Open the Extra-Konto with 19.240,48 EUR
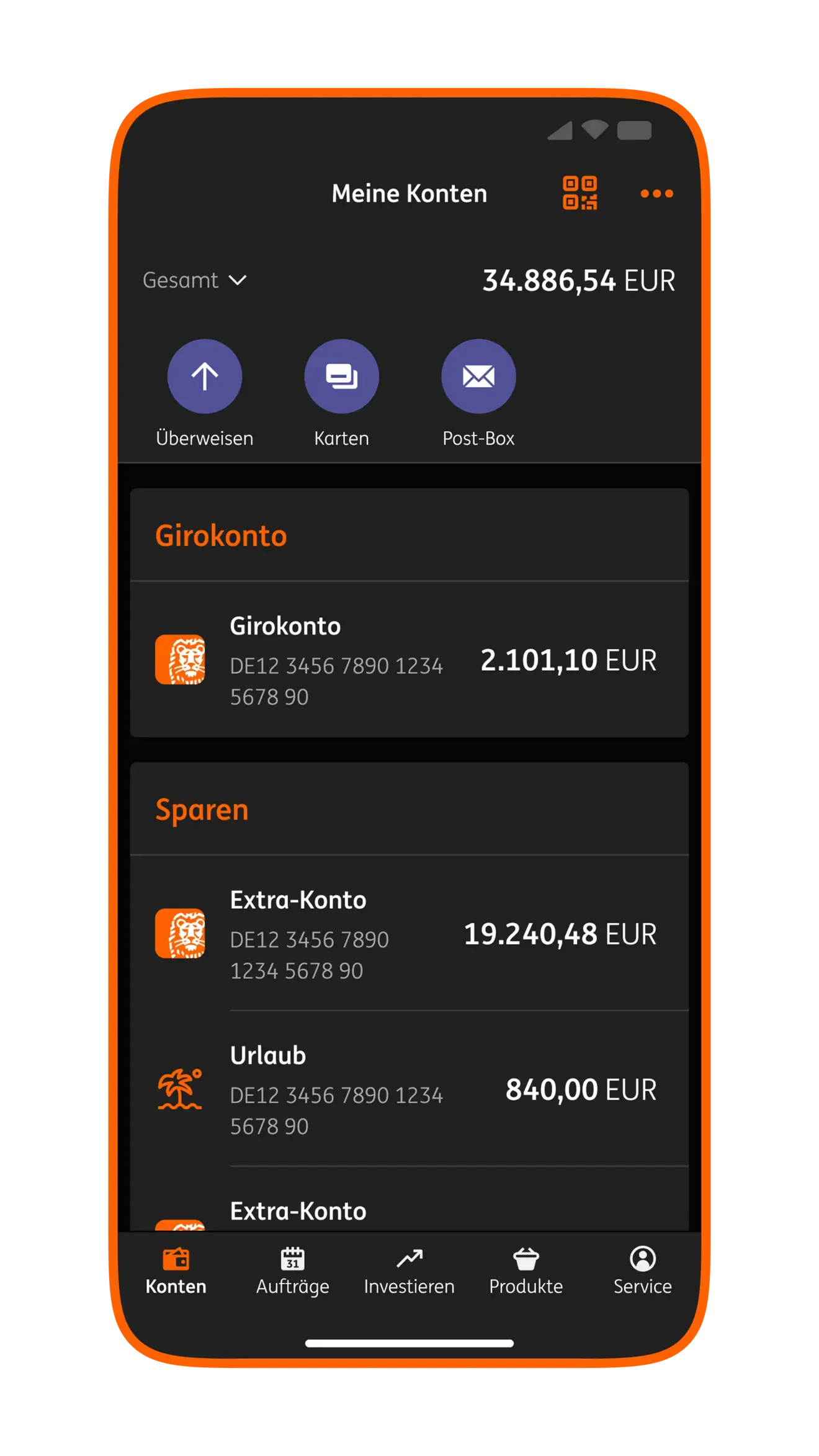 coord(409,934)
